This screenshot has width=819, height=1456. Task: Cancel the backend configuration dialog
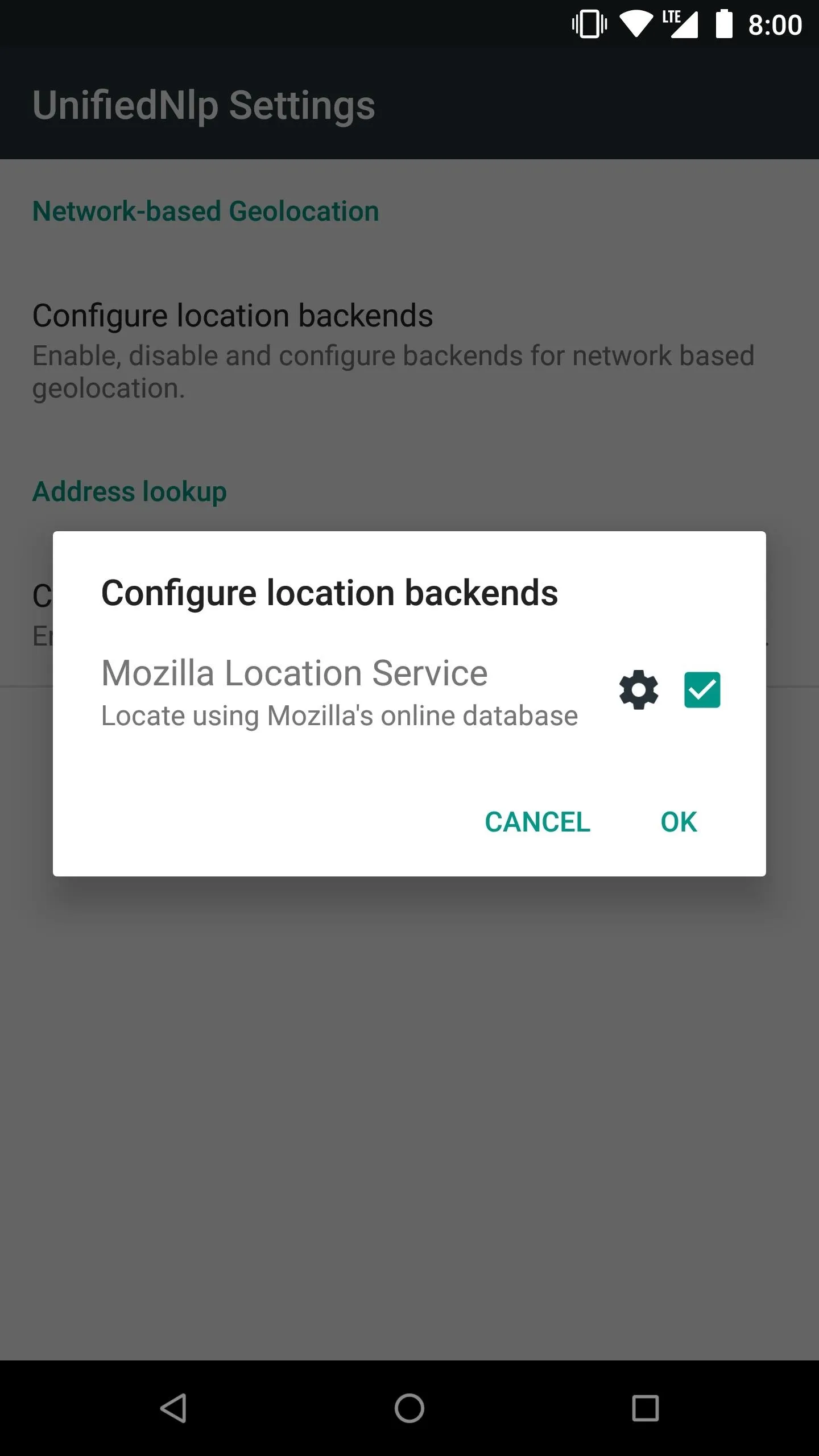point(537,822)
